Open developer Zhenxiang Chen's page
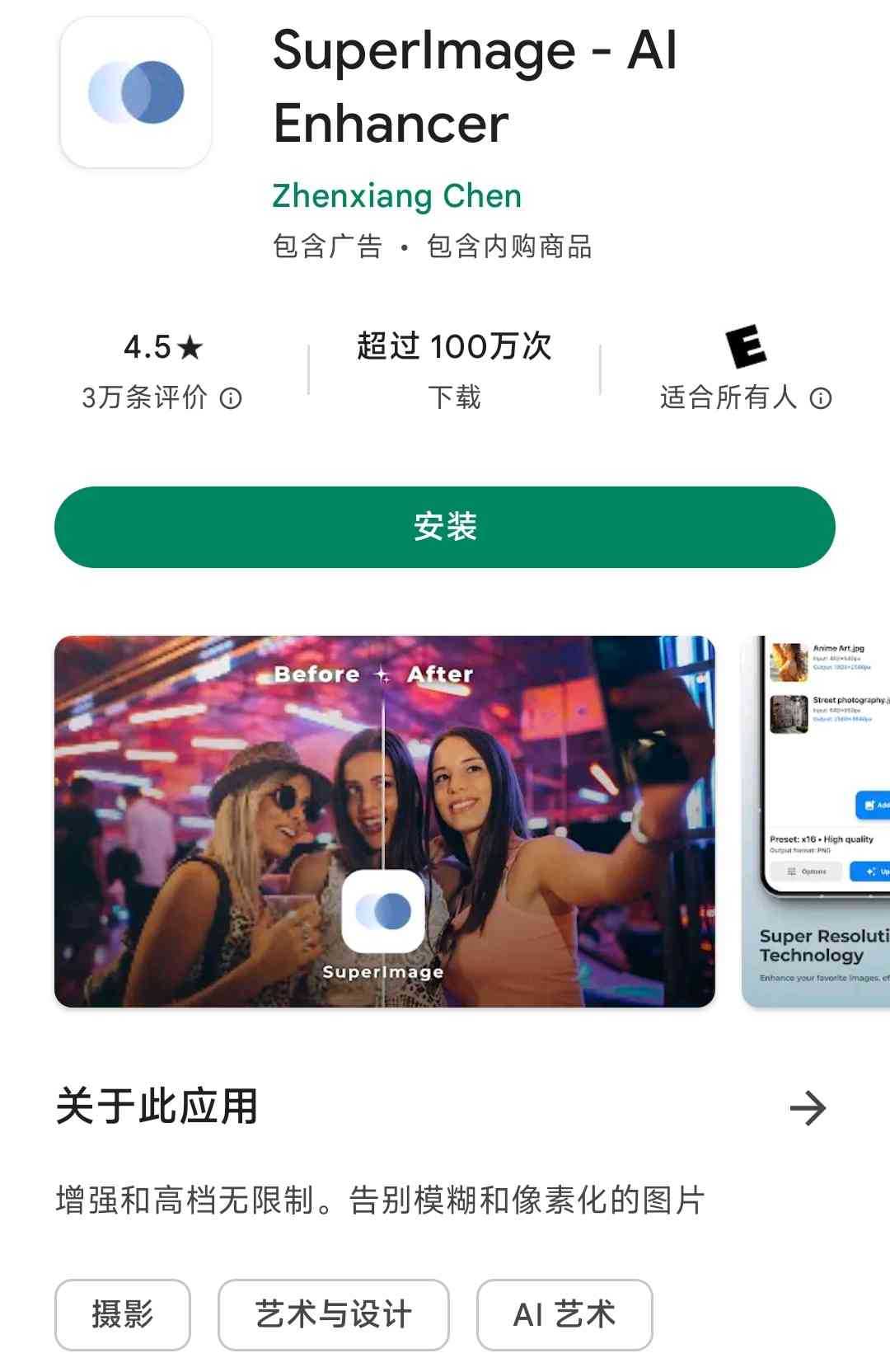This screenshot has height=1372, width=890. (x=396, y=196)
